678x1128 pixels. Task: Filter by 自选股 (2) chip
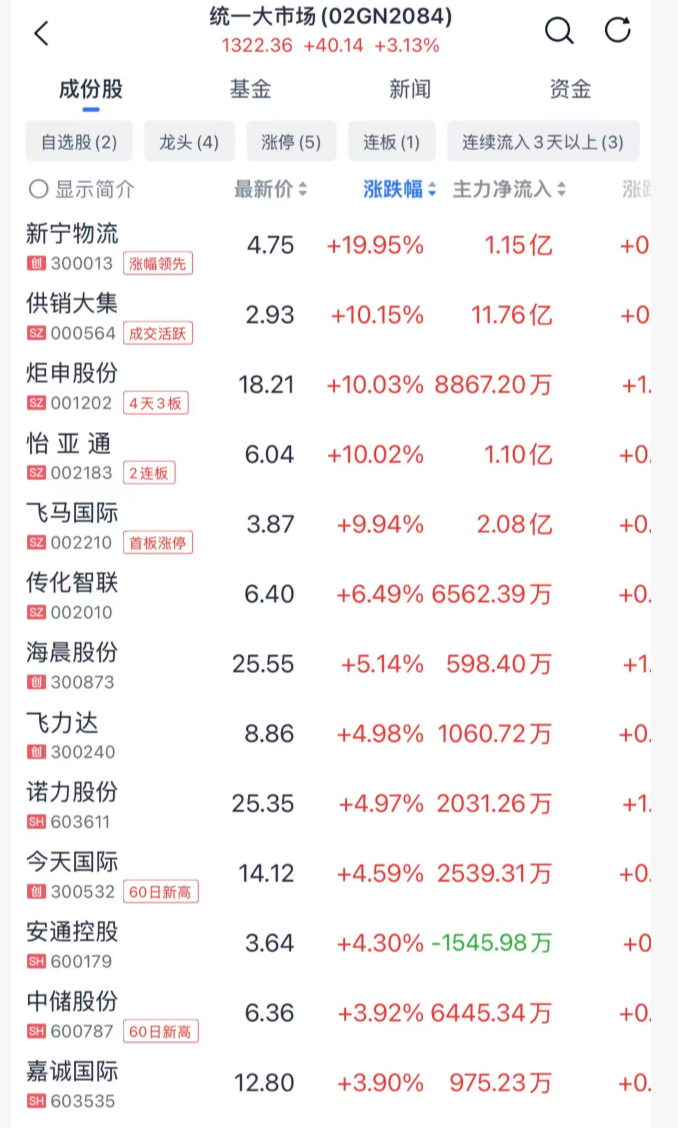tap(79, 142)
